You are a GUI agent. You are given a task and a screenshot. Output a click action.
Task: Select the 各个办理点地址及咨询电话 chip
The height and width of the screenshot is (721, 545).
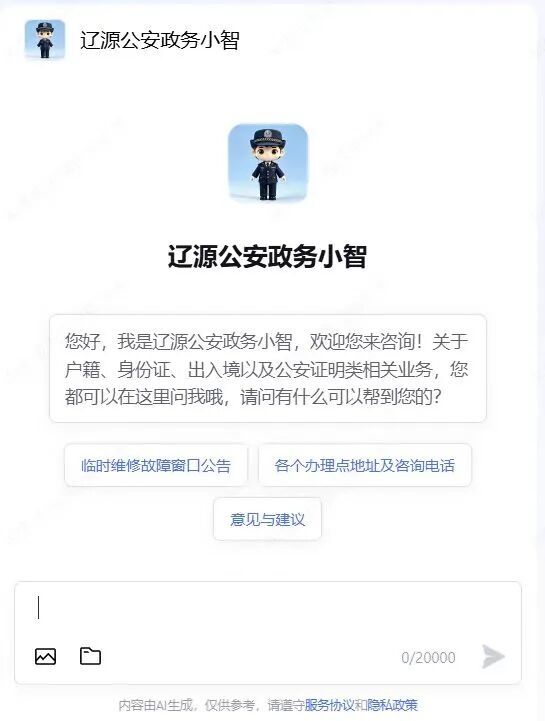[365, 465]
